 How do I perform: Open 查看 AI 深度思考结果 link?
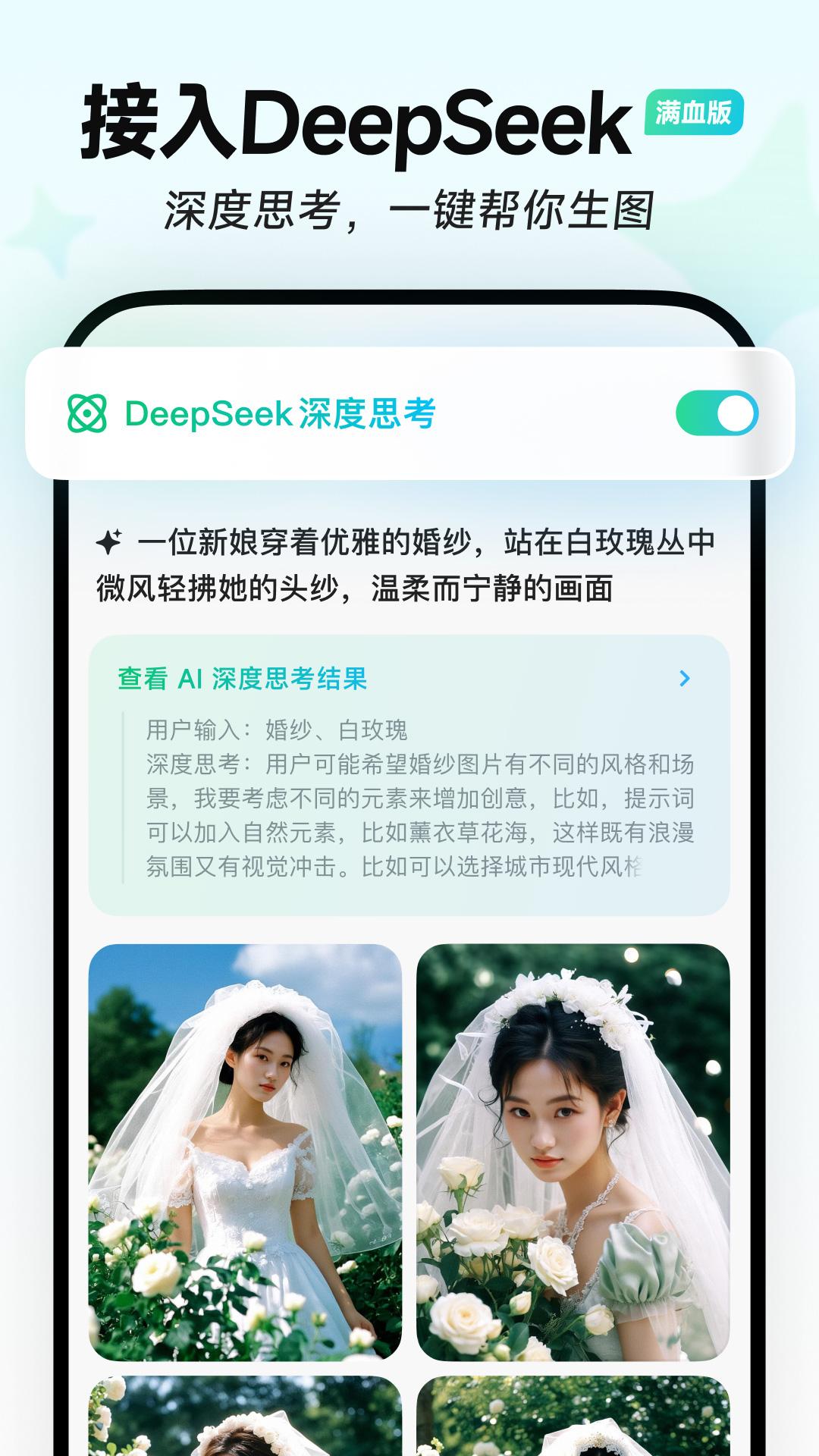243,679
